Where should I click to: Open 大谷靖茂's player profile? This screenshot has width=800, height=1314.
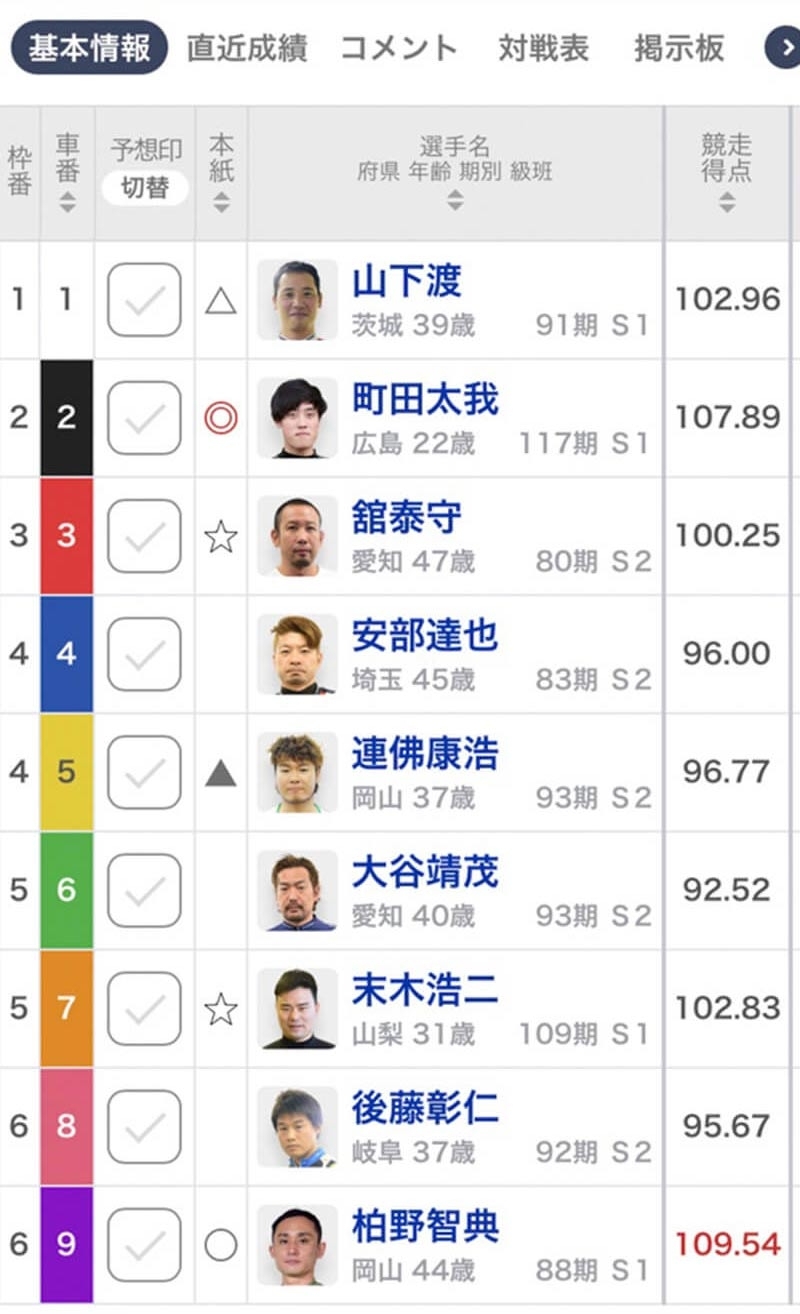coord(424,872)
